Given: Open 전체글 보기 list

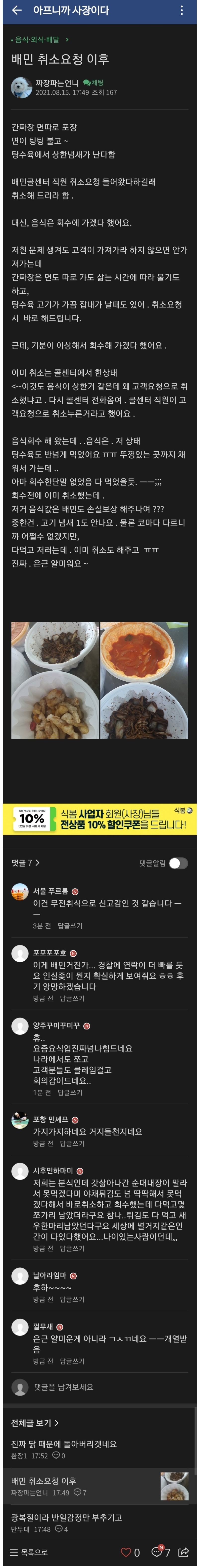Looking at the screenshot, I should [35, 1423].
